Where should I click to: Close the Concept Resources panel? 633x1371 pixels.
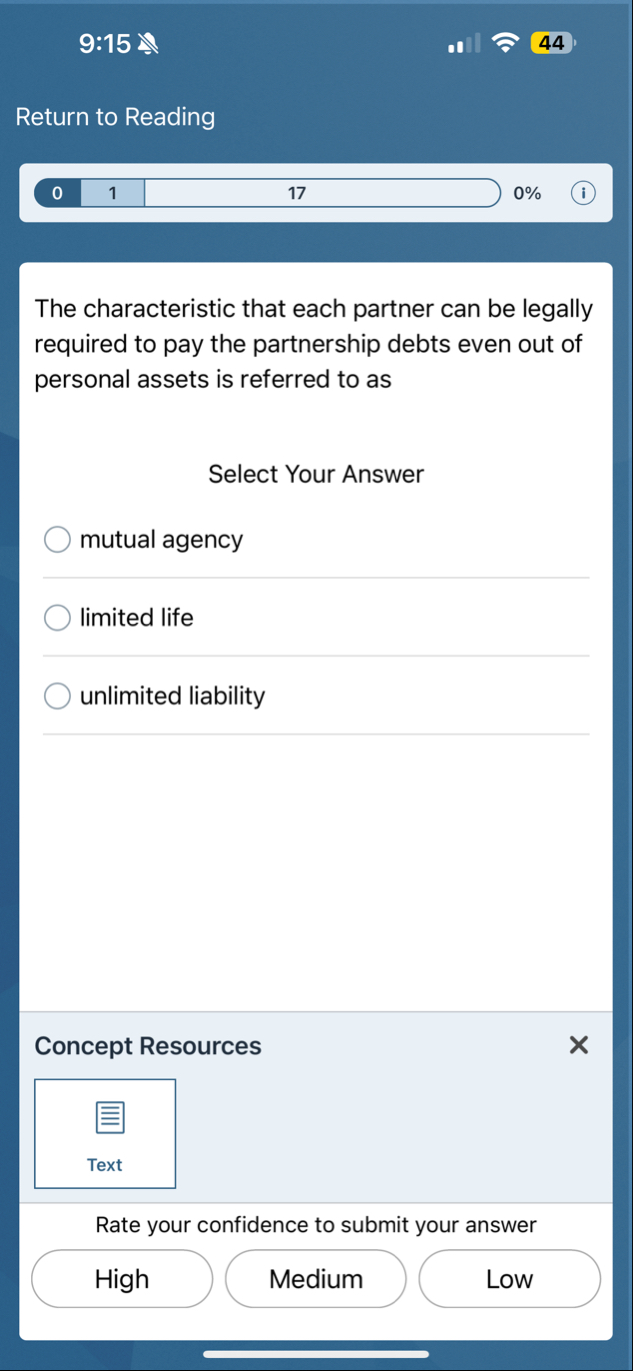[x=578, y=1045]
